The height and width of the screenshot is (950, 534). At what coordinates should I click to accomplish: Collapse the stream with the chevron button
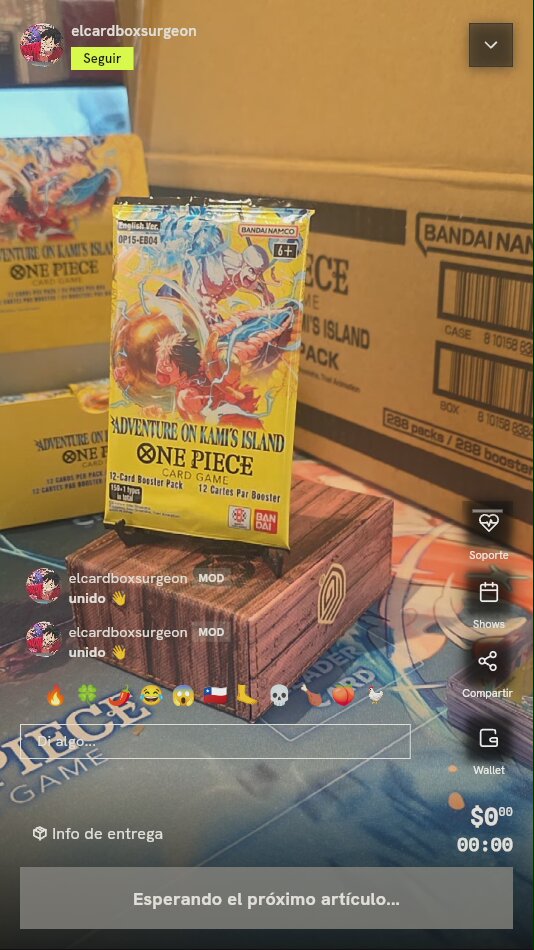[x=490, y=45]
